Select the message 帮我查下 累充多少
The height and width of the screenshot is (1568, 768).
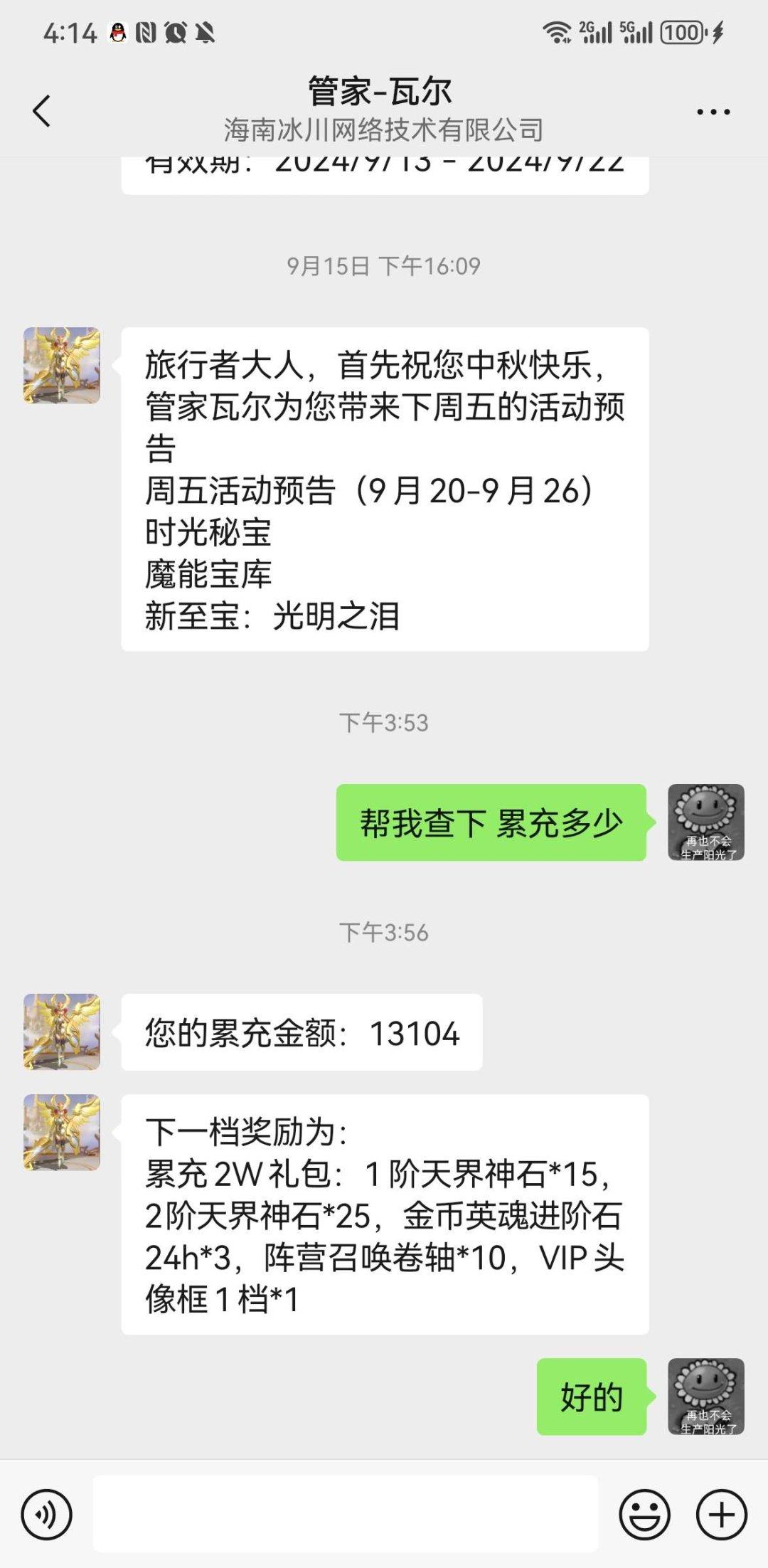(491, 822)
